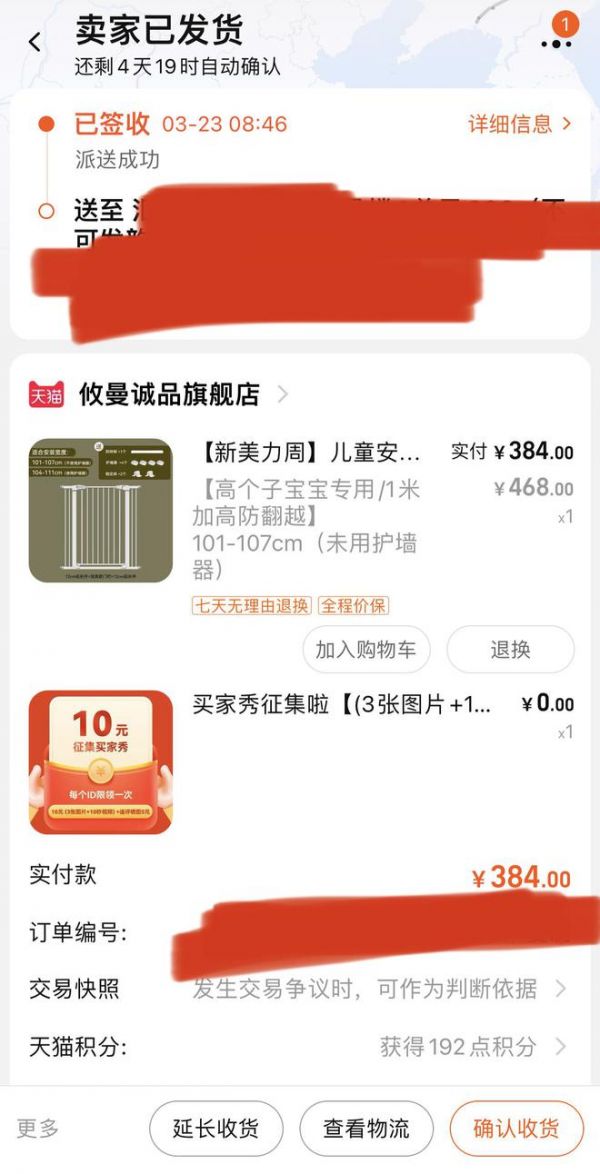Open the 交易快照 transaction snapshot row

click(x=300, y=989)
